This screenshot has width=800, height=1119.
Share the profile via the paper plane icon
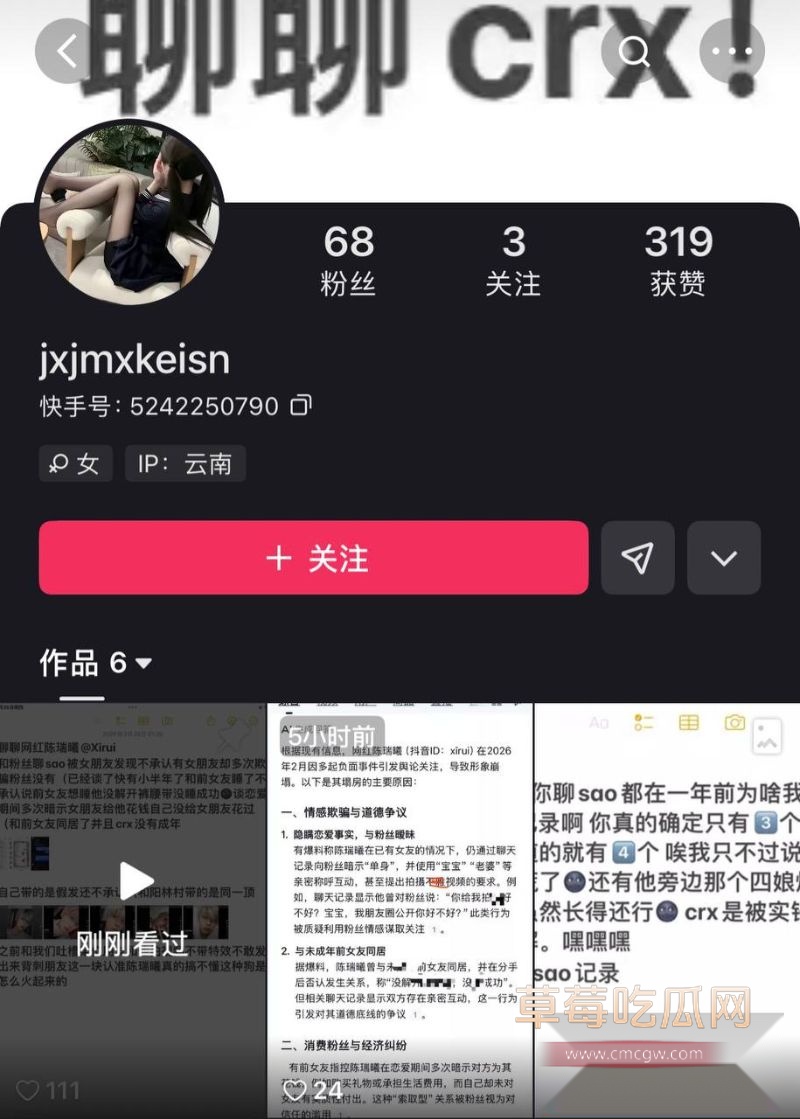point(637,558)
